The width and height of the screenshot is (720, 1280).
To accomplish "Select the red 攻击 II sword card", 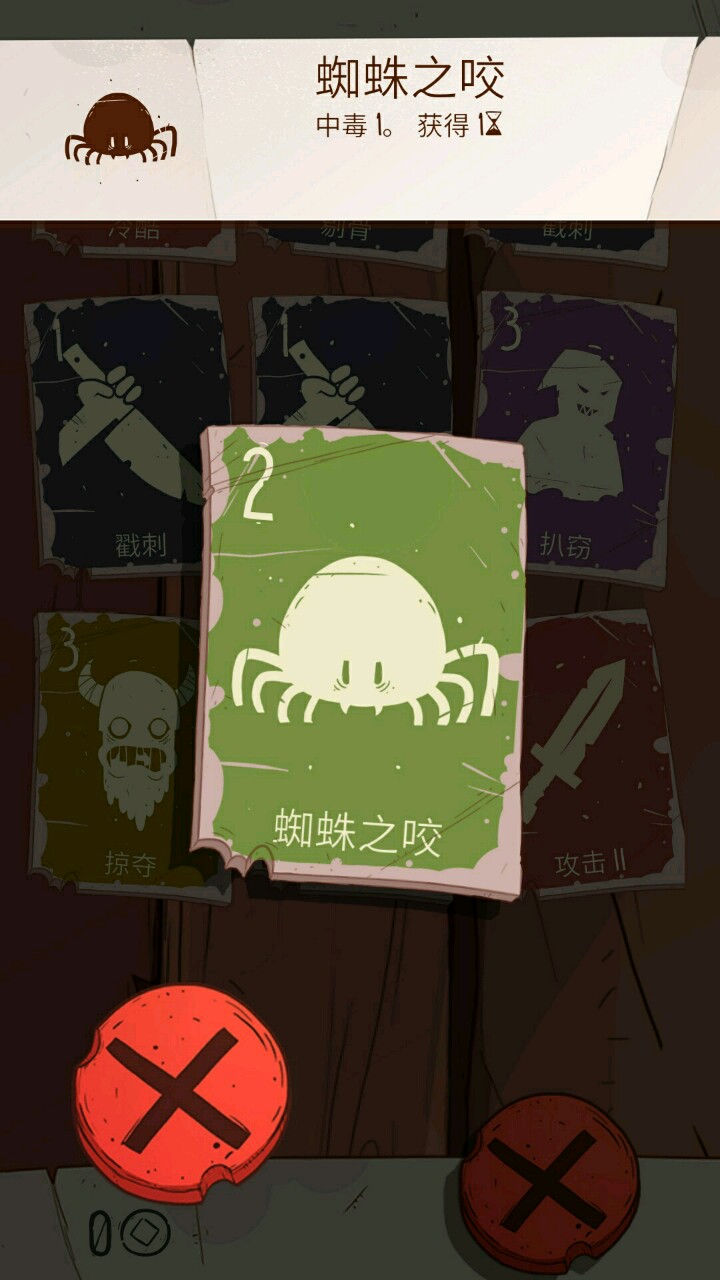I will [x=600, y=750].
